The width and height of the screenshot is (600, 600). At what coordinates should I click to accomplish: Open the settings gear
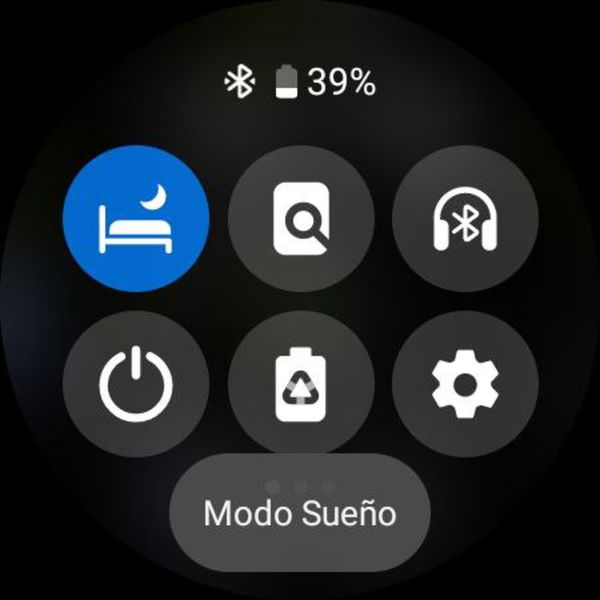coord(465,384)
